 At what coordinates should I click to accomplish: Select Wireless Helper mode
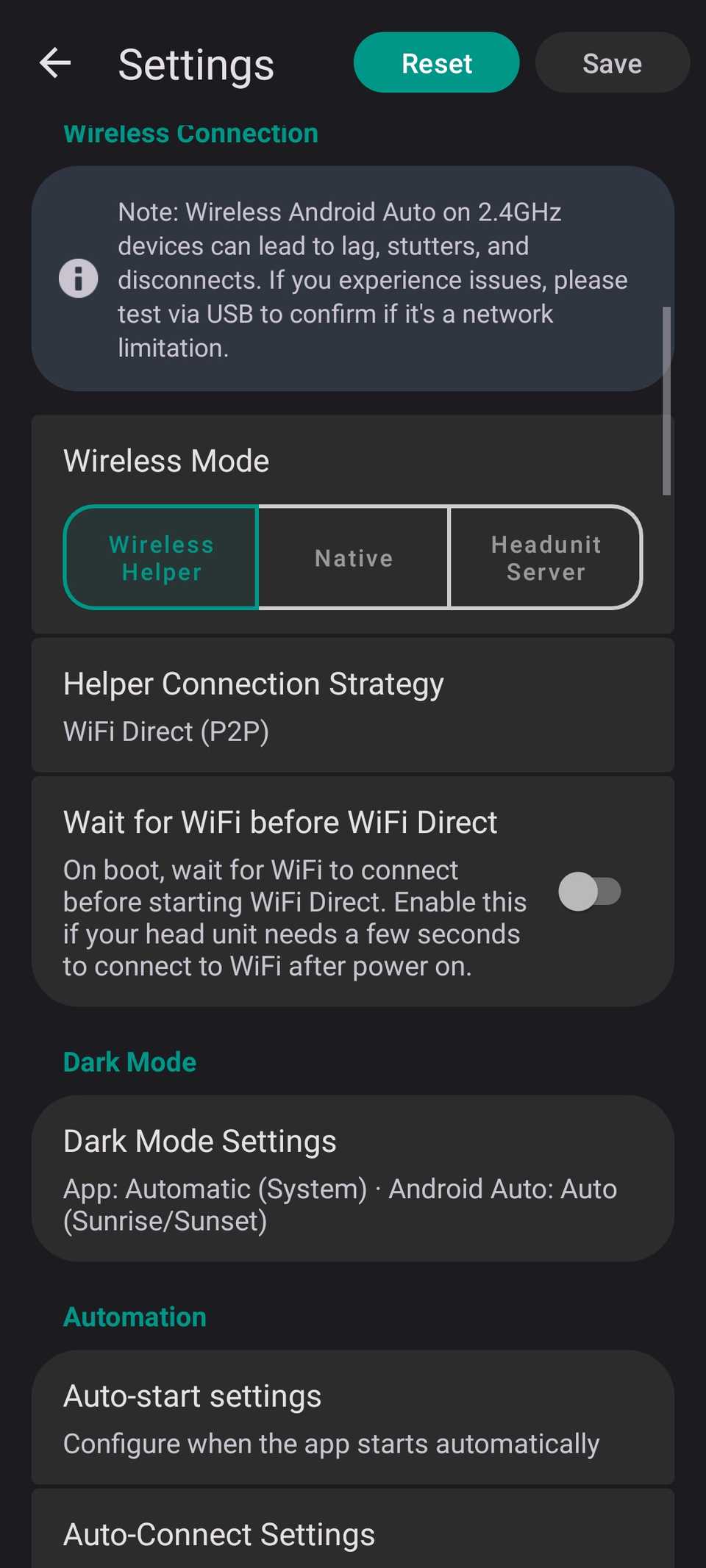(161, 557)
